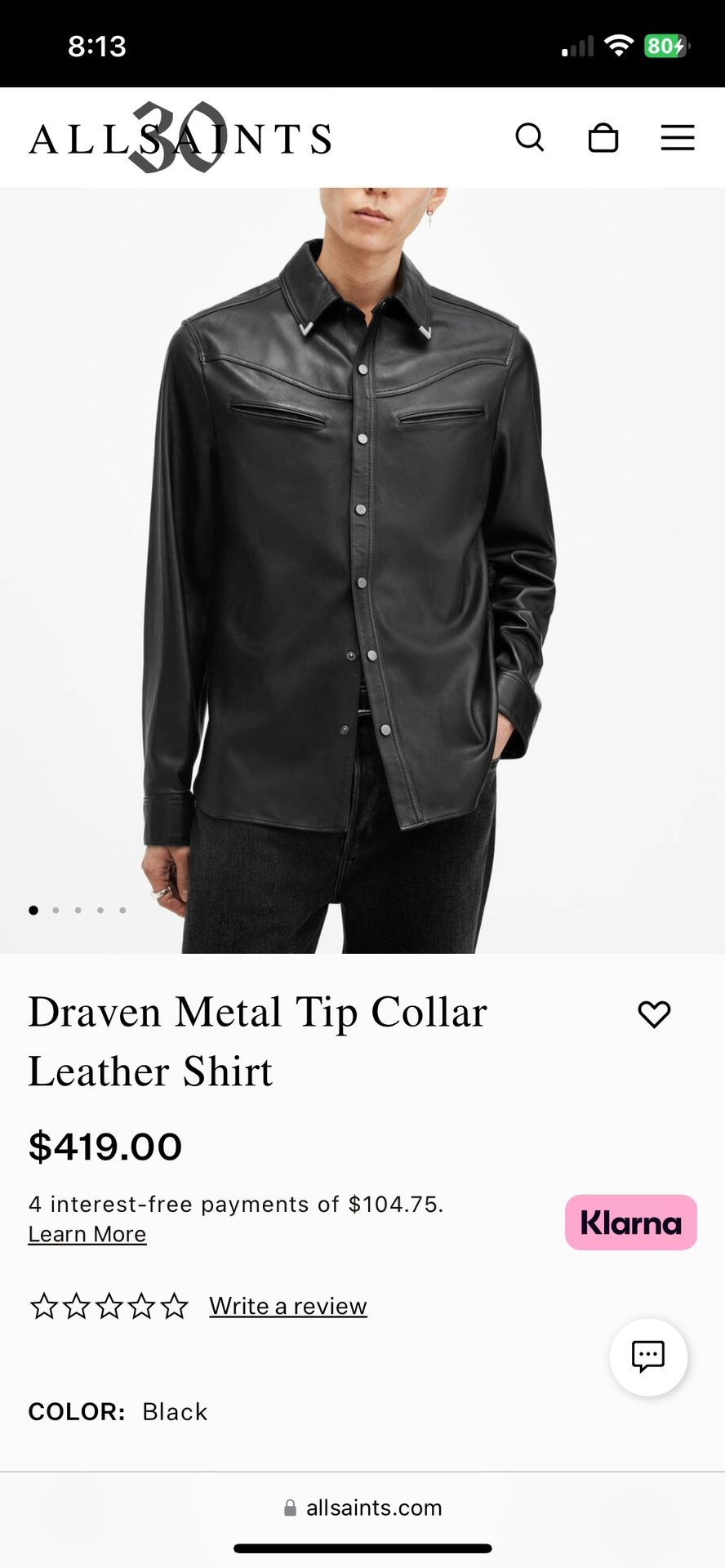Jump to the last product image dot
The height and width of the screenshot is (1568, 725).
[x=122, y=909]
